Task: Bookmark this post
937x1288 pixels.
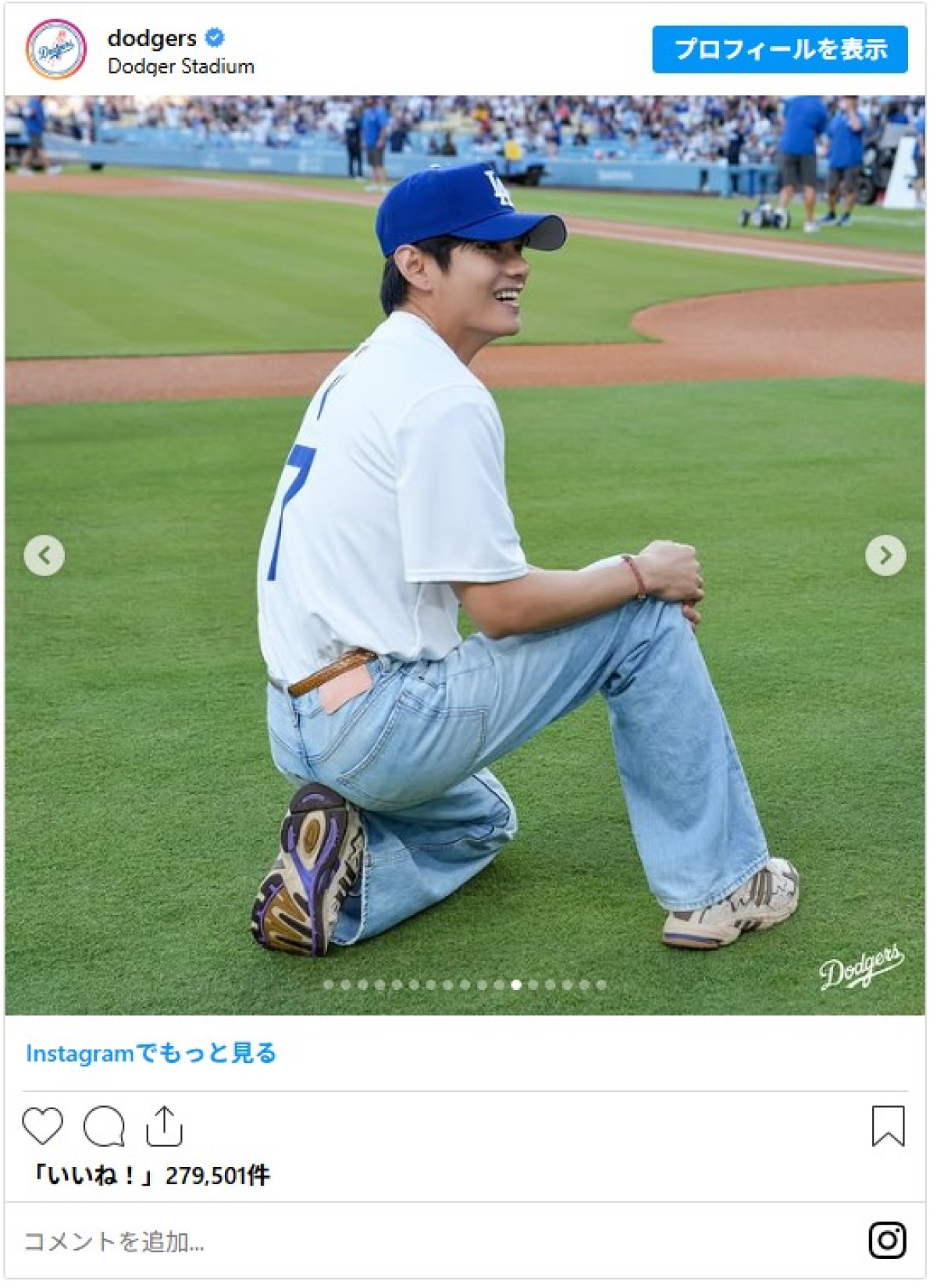Action: point(888,1126)
